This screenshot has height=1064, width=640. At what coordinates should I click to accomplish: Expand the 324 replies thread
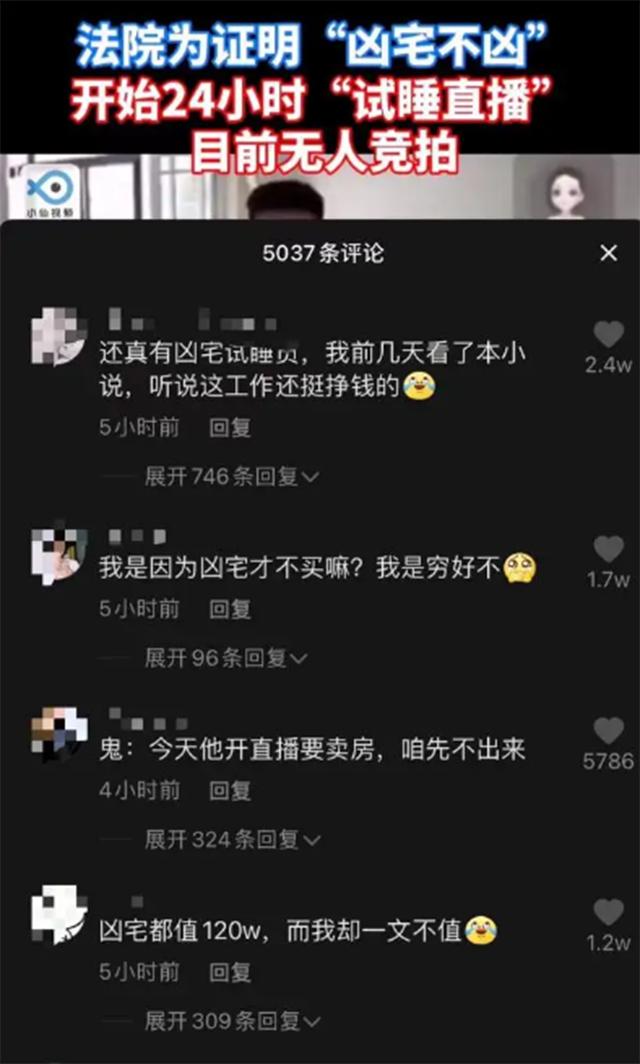tap(231, 839)
